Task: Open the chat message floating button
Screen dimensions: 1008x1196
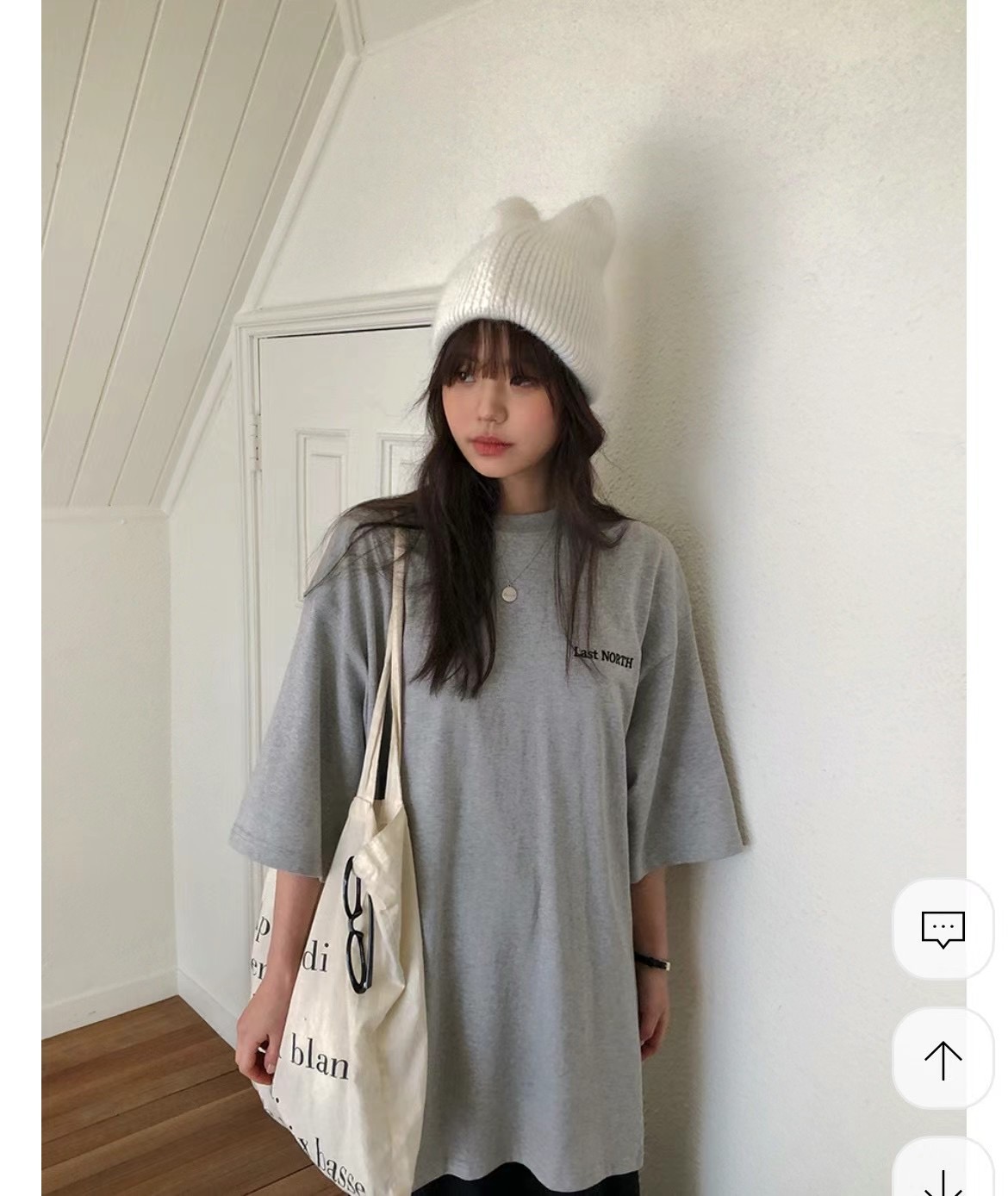Action: point(943,929)
